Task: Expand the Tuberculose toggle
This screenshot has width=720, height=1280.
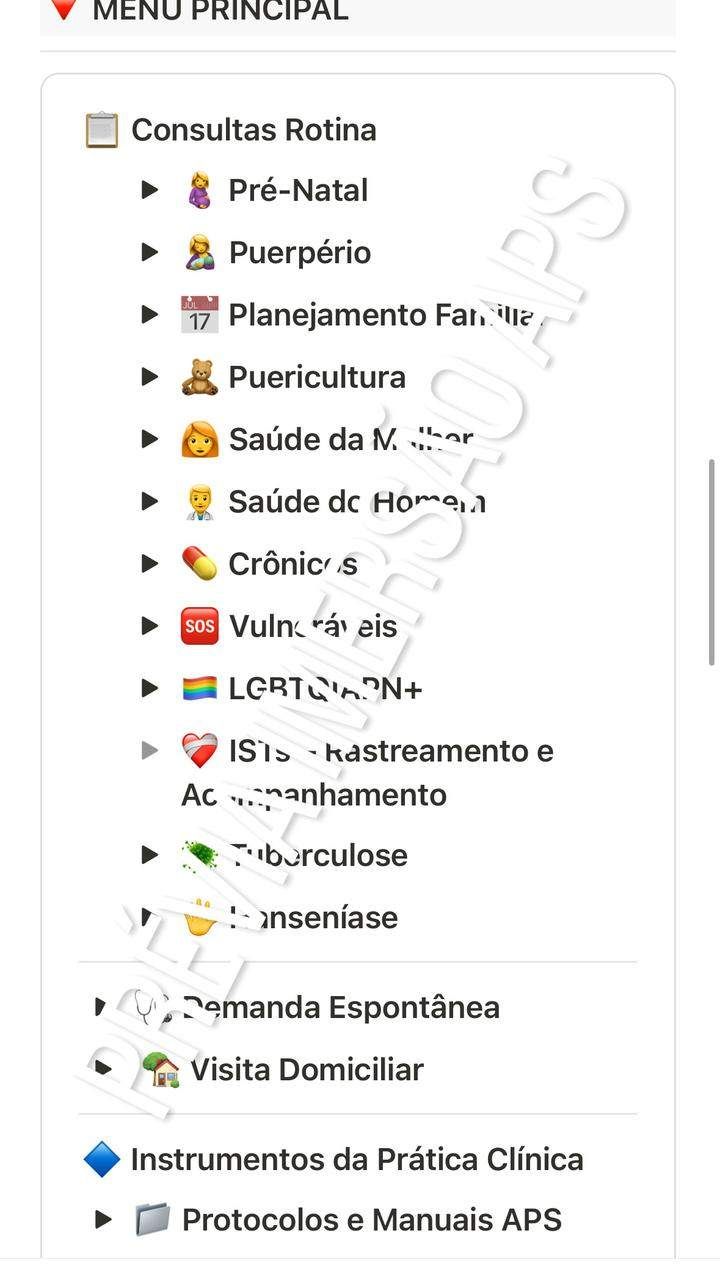Action: tap(150, 855)
